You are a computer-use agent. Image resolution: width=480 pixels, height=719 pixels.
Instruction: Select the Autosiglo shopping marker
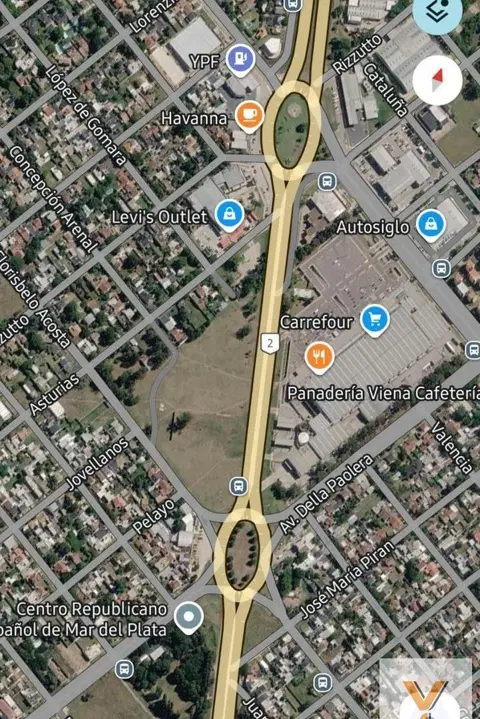pos(431,225)
